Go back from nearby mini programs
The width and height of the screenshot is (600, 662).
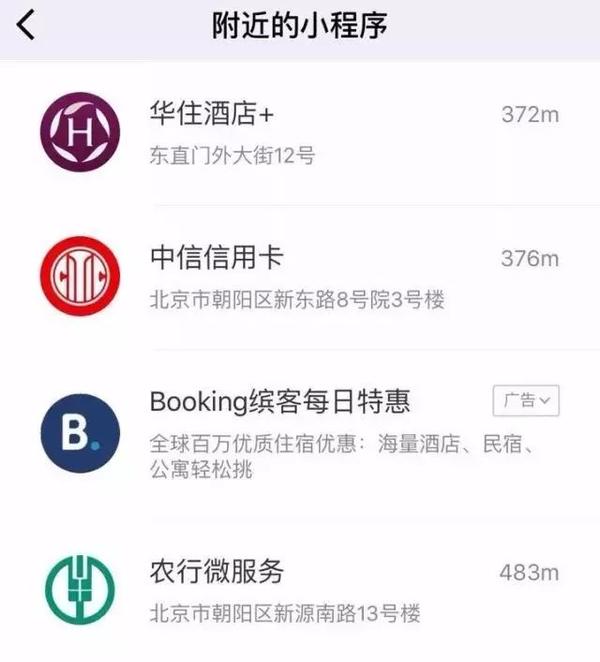coord(26,27)
